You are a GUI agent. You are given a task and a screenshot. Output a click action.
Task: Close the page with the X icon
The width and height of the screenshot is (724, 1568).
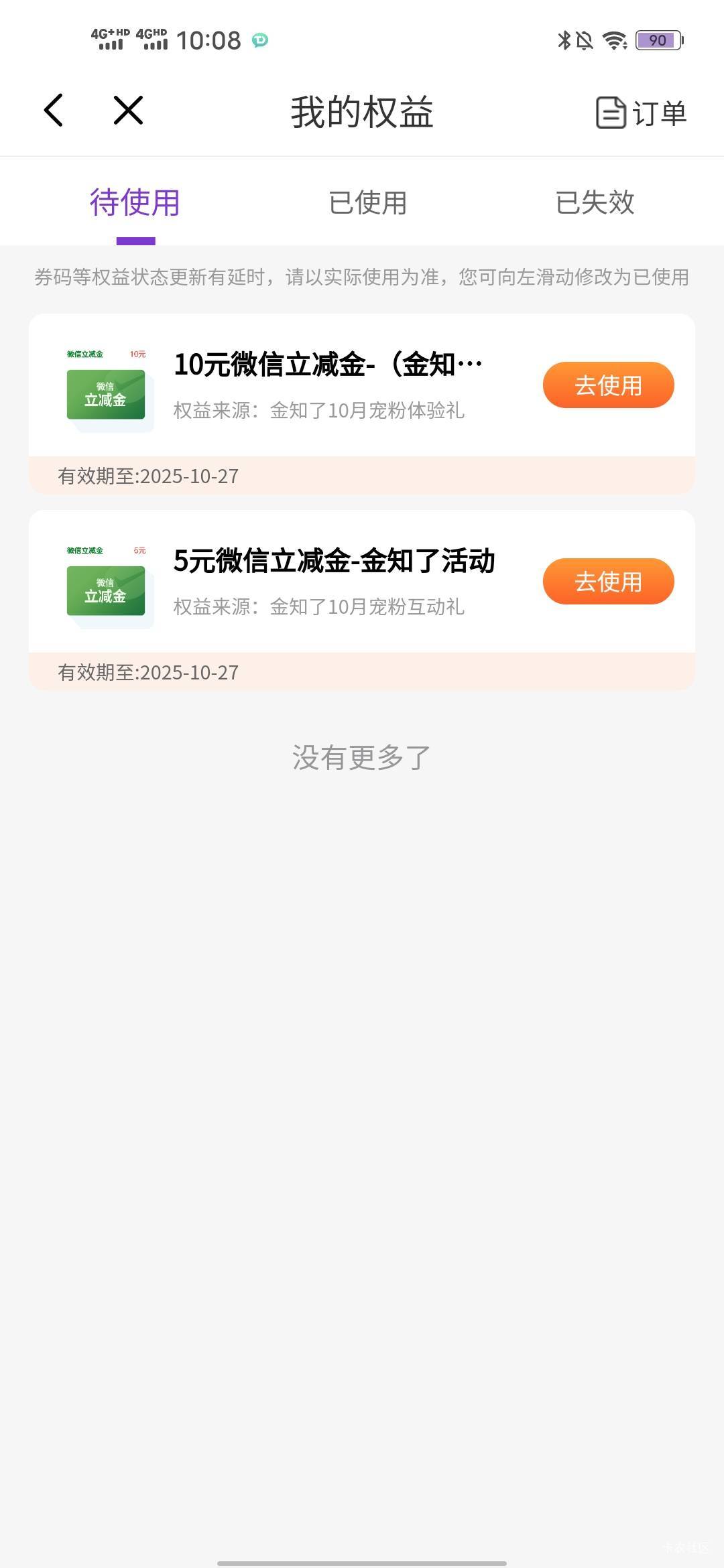(128, 111)
